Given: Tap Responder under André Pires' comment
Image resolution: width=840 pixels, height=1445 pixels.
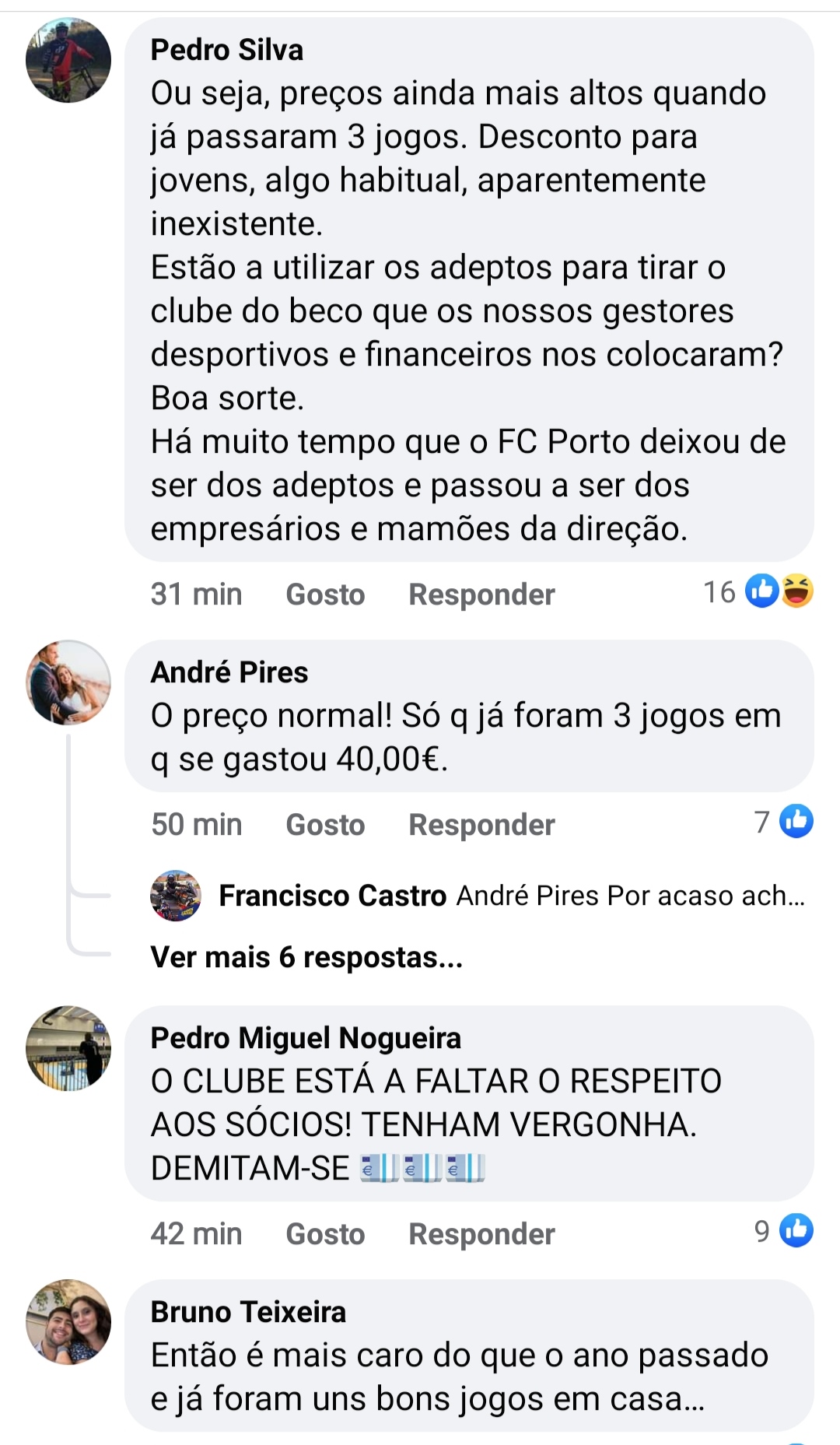Looking at the screenshot, I should point(481,825).
